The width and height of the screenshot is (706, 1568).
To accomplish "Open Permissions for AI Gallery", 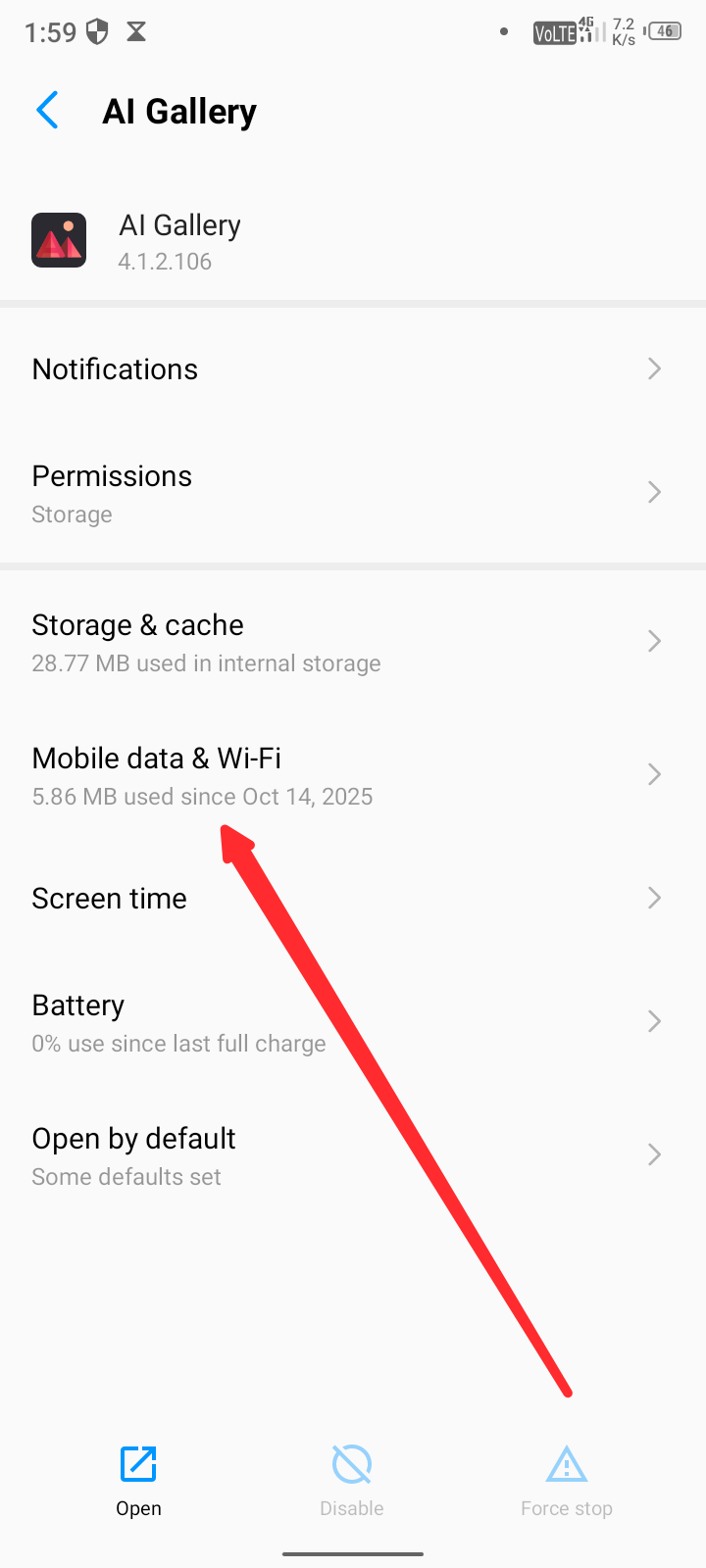I will (353, 493).
